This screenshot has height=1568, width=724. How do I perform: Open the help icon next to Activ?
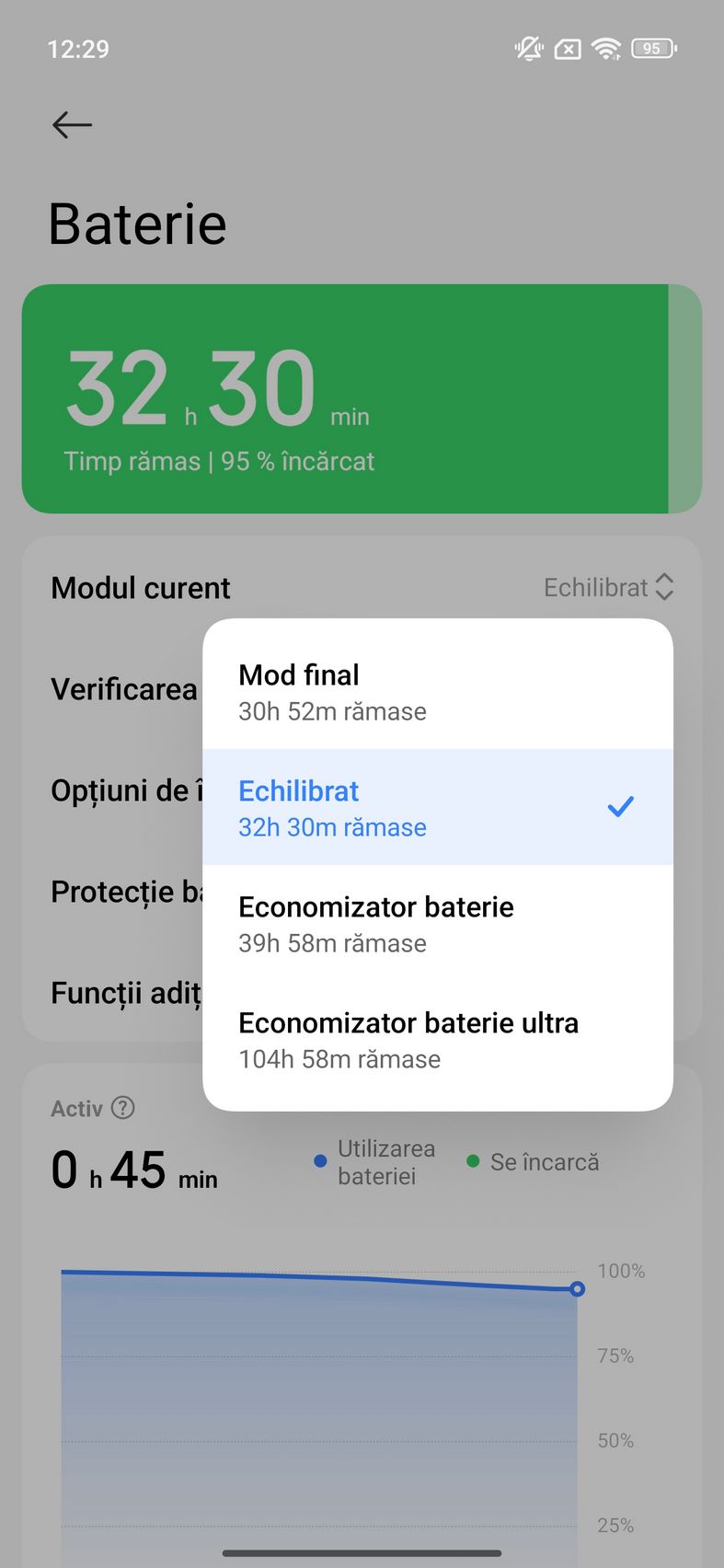click(123, 1107)
